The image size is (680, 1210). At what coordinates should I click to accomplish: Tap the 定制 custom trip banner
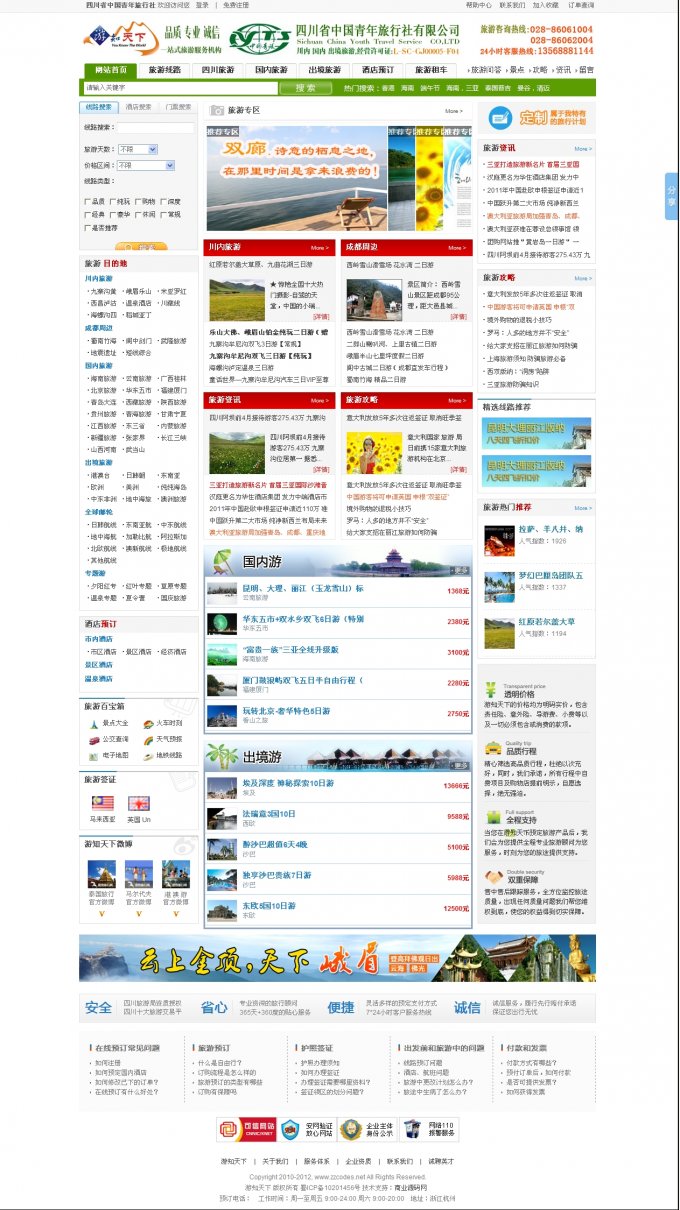[x=535, y=117]
